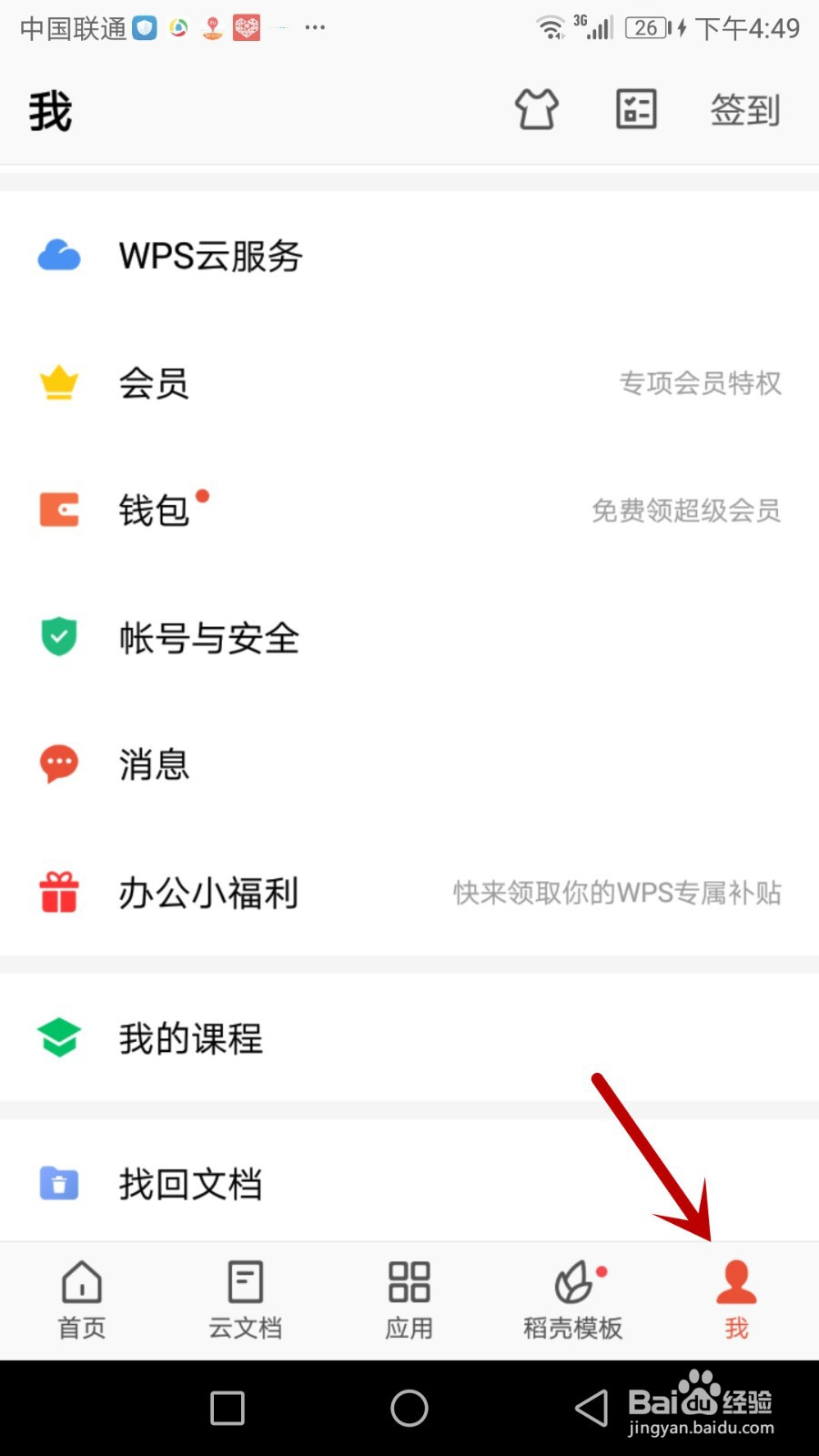Tap the 专项会员特权 link

tap(701, 383)
